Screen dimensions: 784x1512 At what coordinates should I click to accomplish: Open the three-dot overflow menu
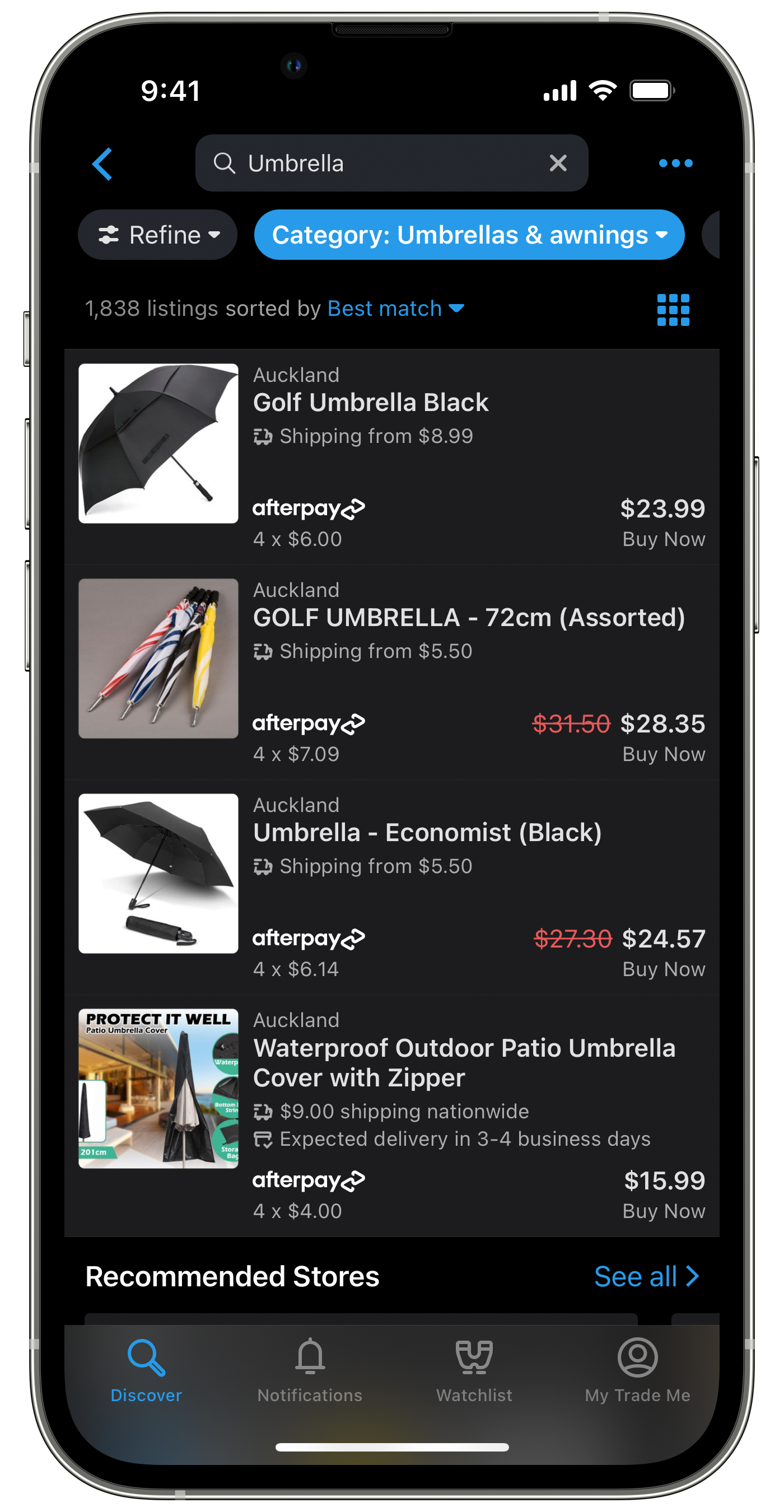click(x=675, y=163)
